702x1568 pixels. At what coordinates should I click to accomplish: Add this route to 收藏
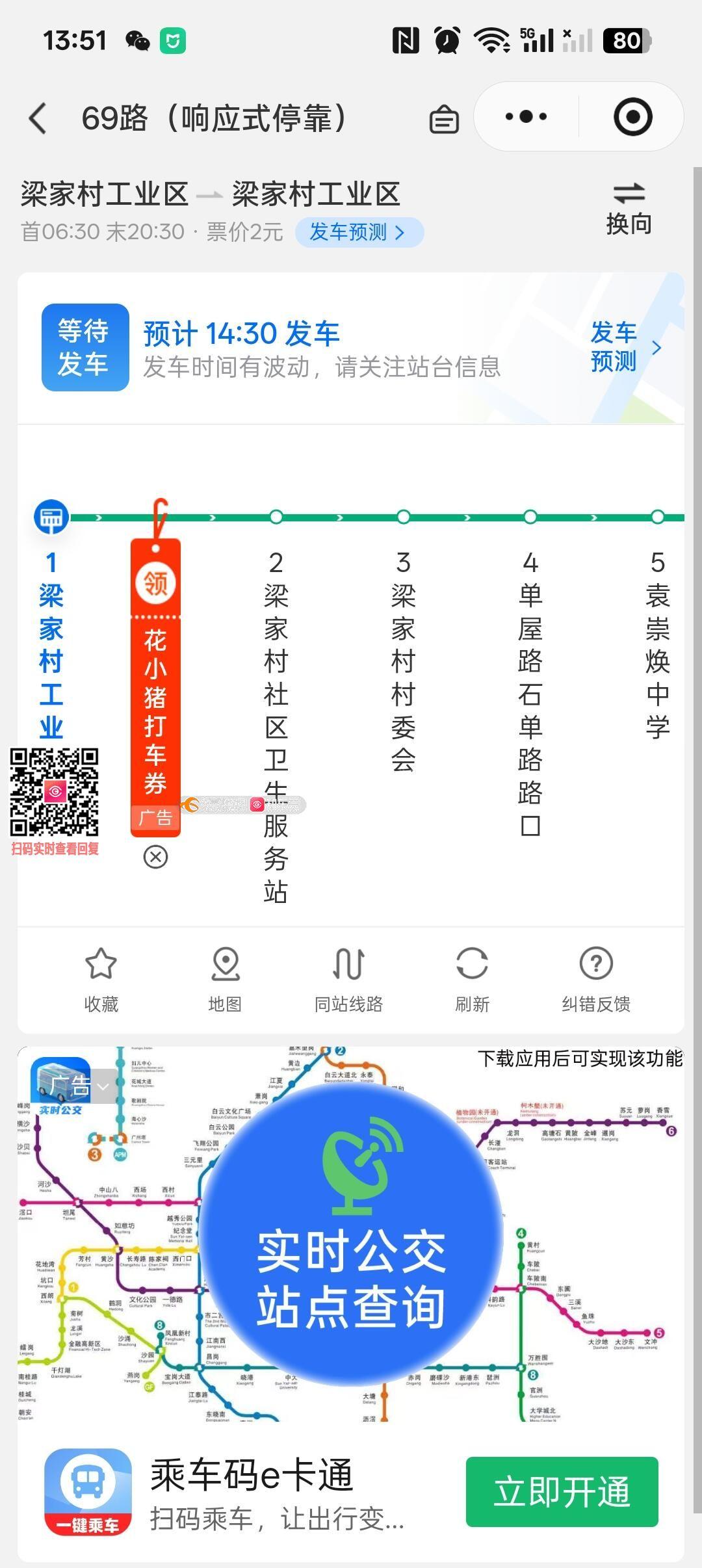(101, 979)
